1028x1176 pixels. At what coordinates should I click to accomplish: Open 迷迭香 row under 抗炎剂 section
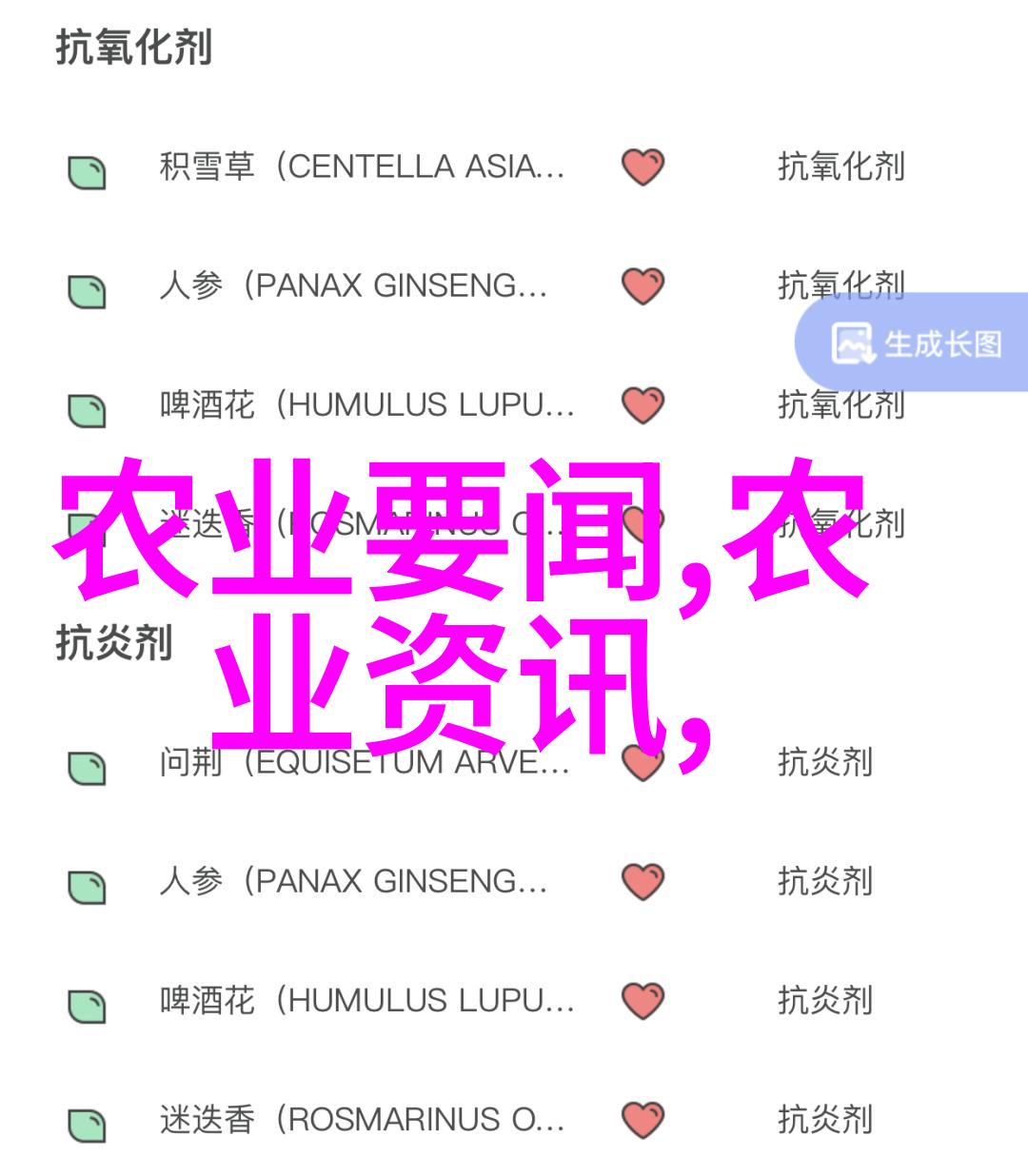click(x=362, y=1120)
